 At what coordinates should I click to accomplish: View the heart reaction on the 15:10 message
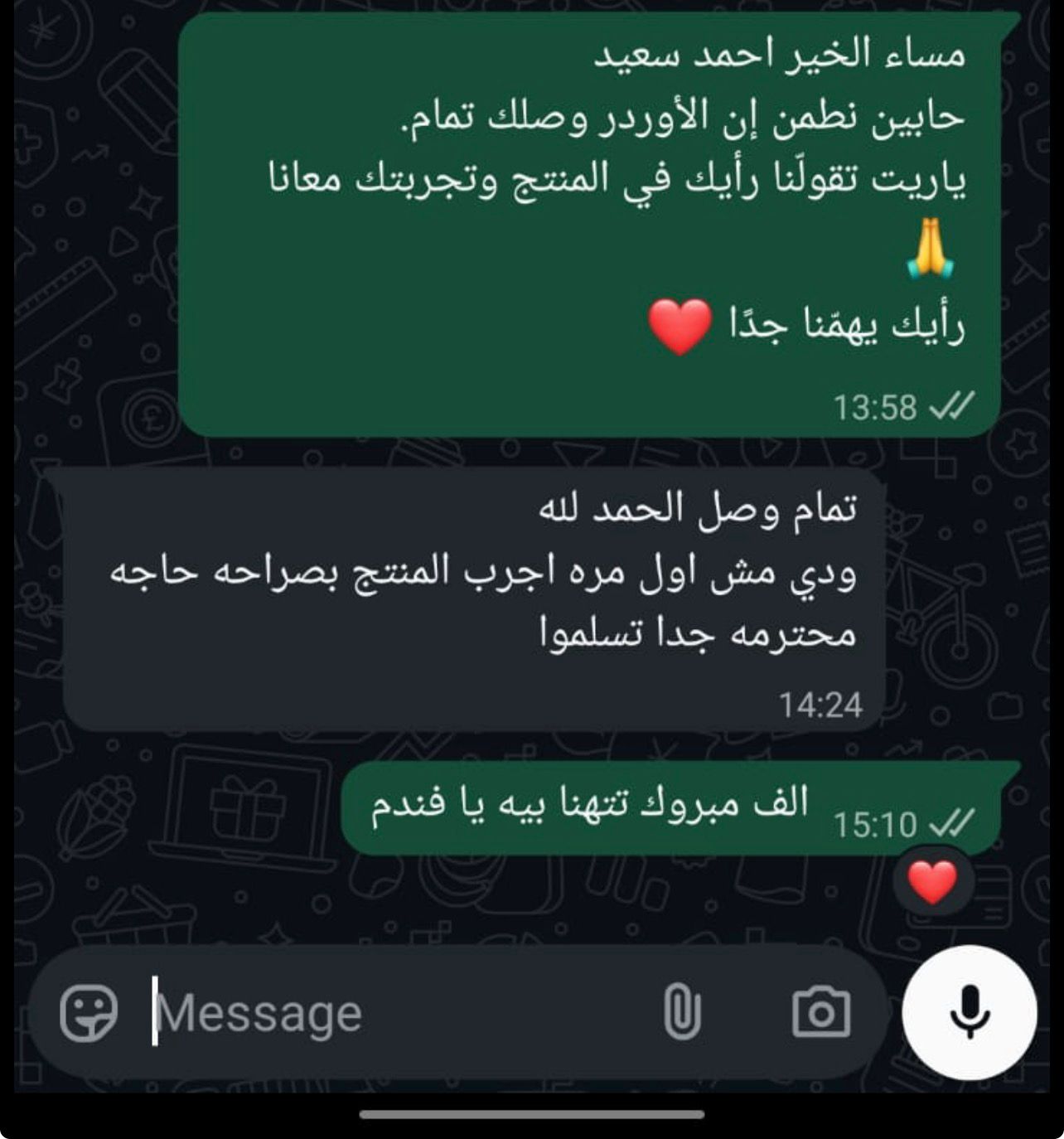point(932,882)
